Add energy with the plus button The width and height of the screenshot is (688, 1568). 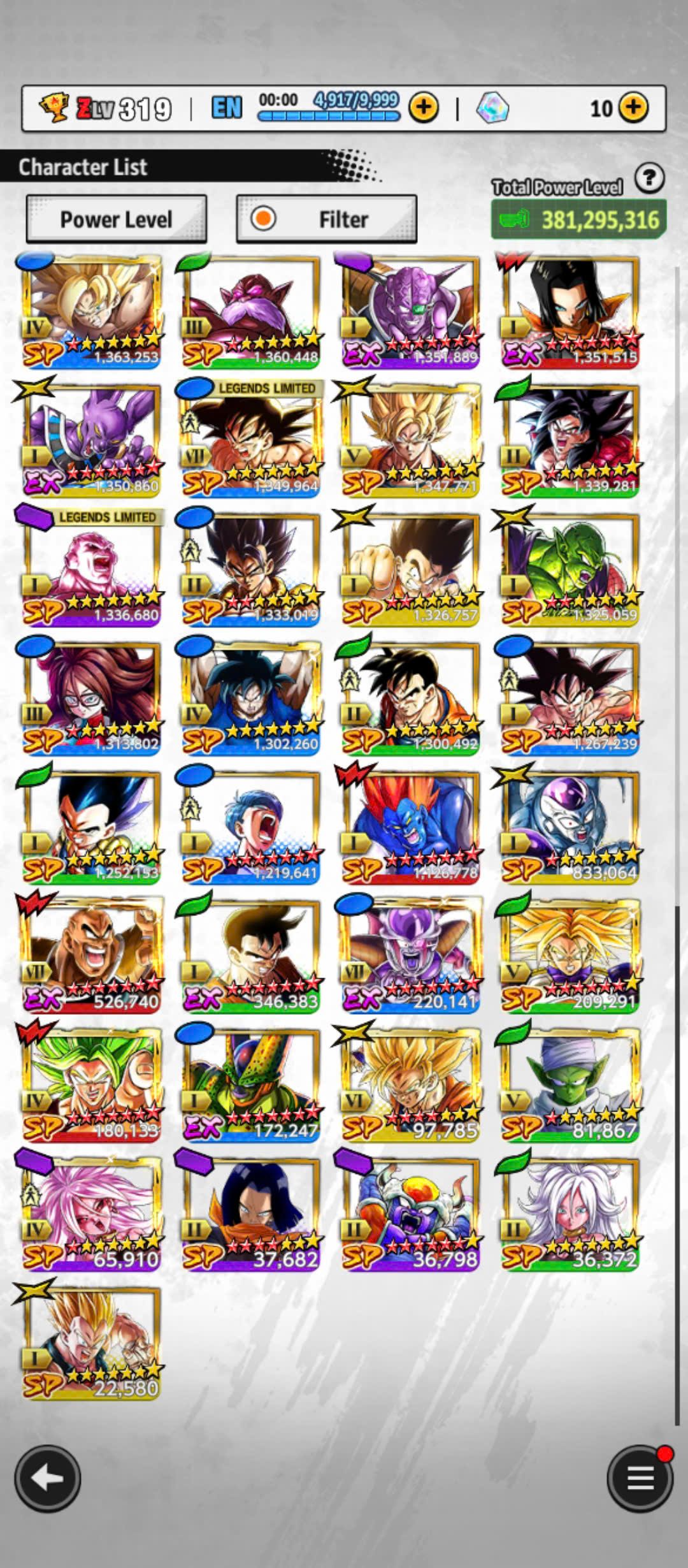424,108
